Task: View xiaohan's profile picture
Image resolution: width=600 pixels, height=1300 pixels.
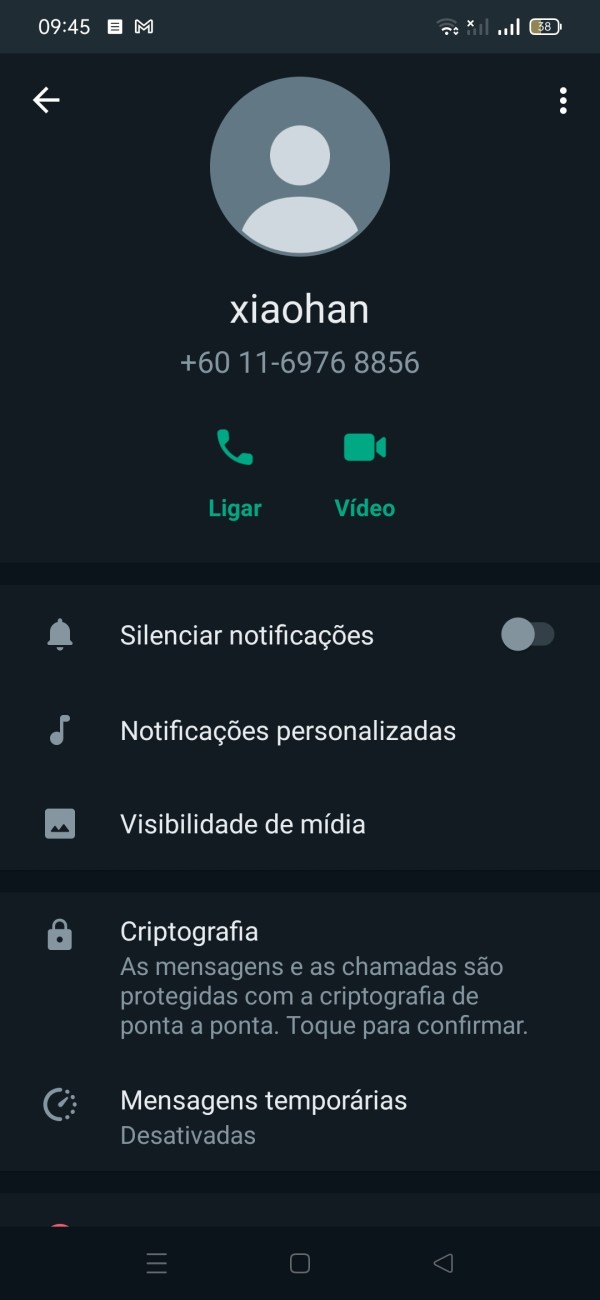Action: tap(300, 167)
